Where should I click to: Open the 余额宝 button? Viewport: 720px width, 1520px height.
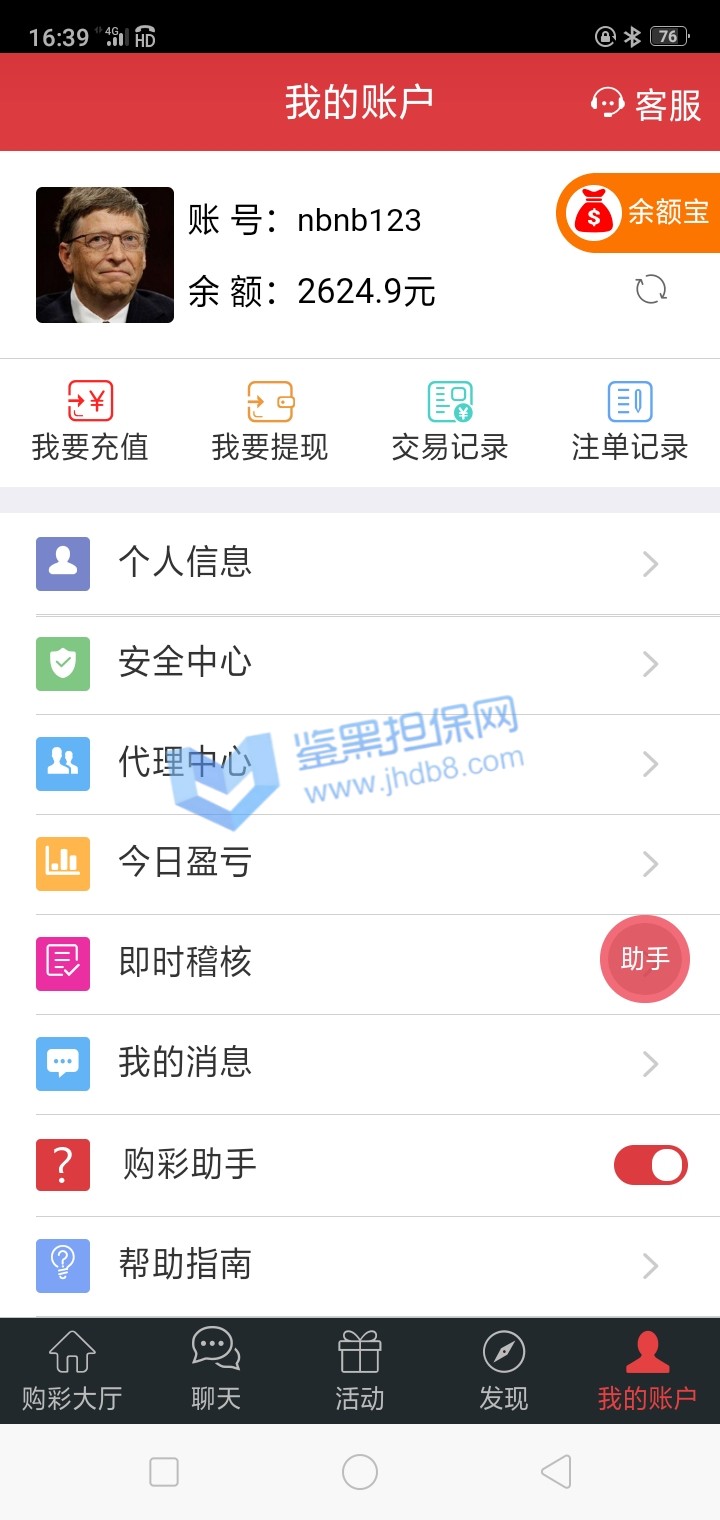640,212
